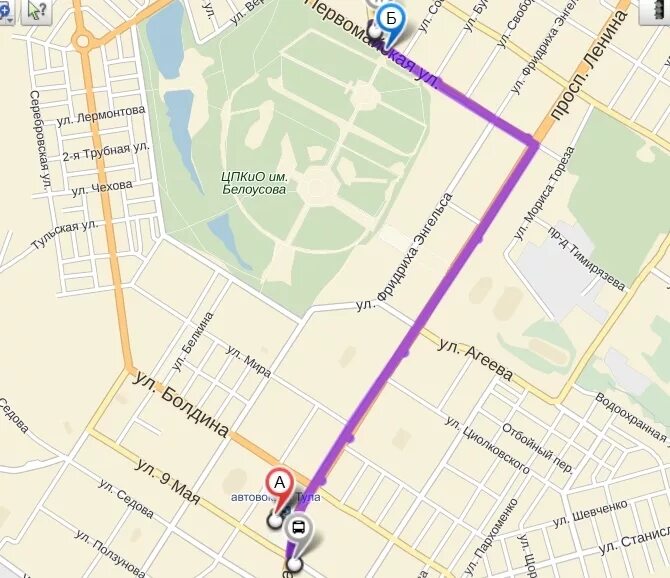Tap the blue destination marker Б
Image resolution: width=670 pixels, height=578 pixels.
point(391,23)
